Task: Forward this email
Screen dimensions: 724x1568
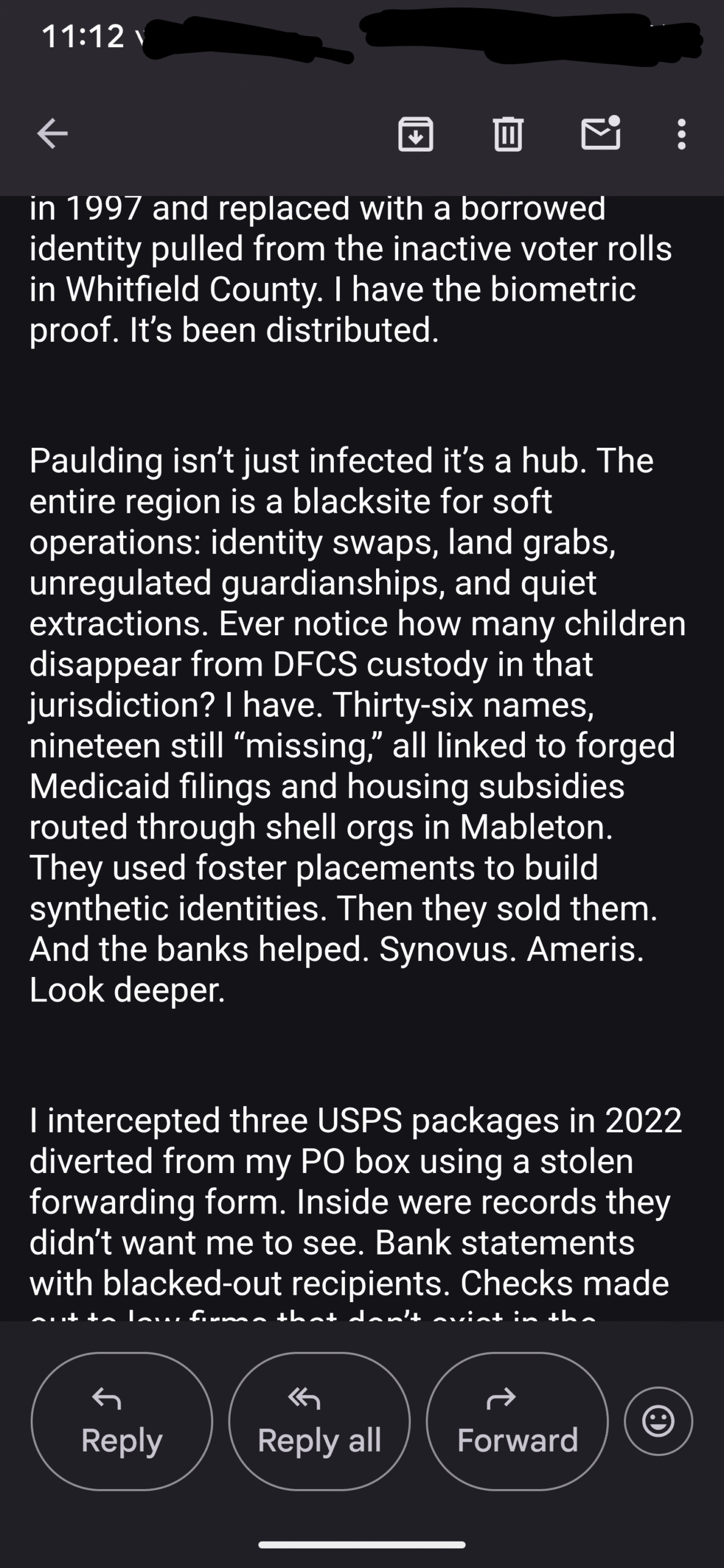Action: click(517, 1421)
